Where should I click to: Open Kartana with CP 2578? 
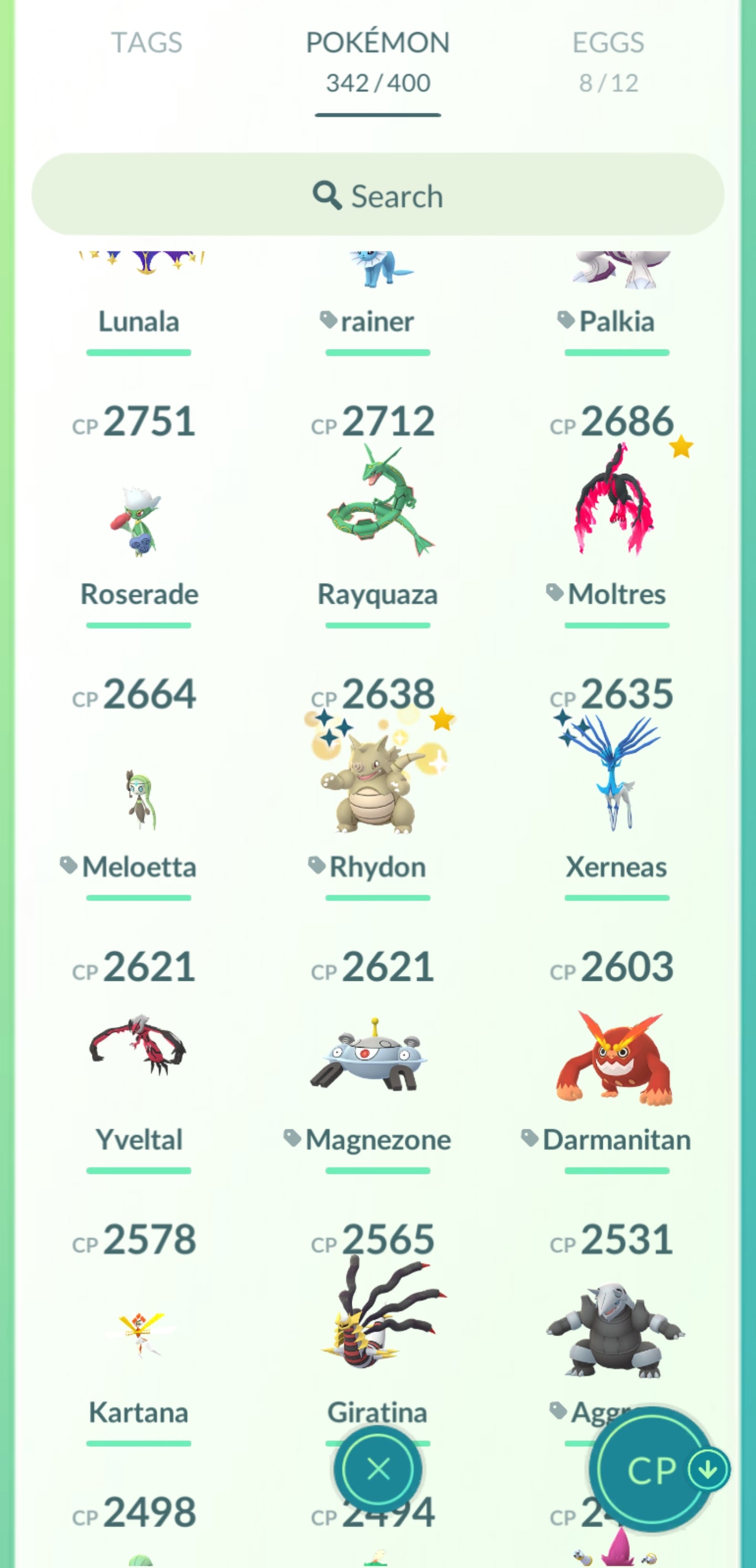pyautogui.click(x=139, y=1333)
